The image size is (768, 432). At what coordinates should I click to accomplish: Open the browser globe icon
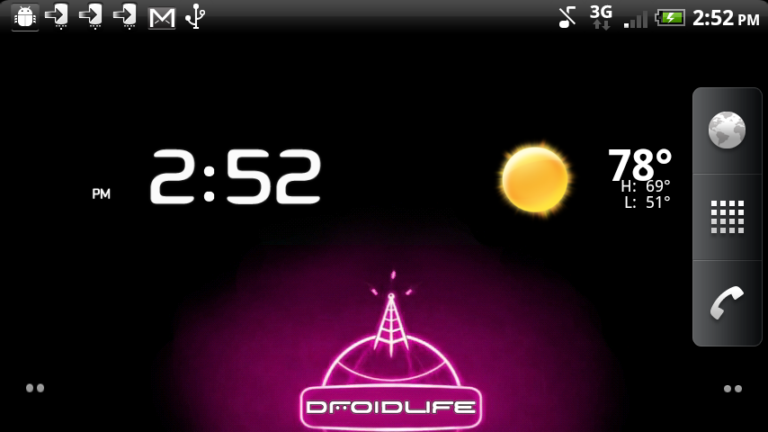[727, 131]
